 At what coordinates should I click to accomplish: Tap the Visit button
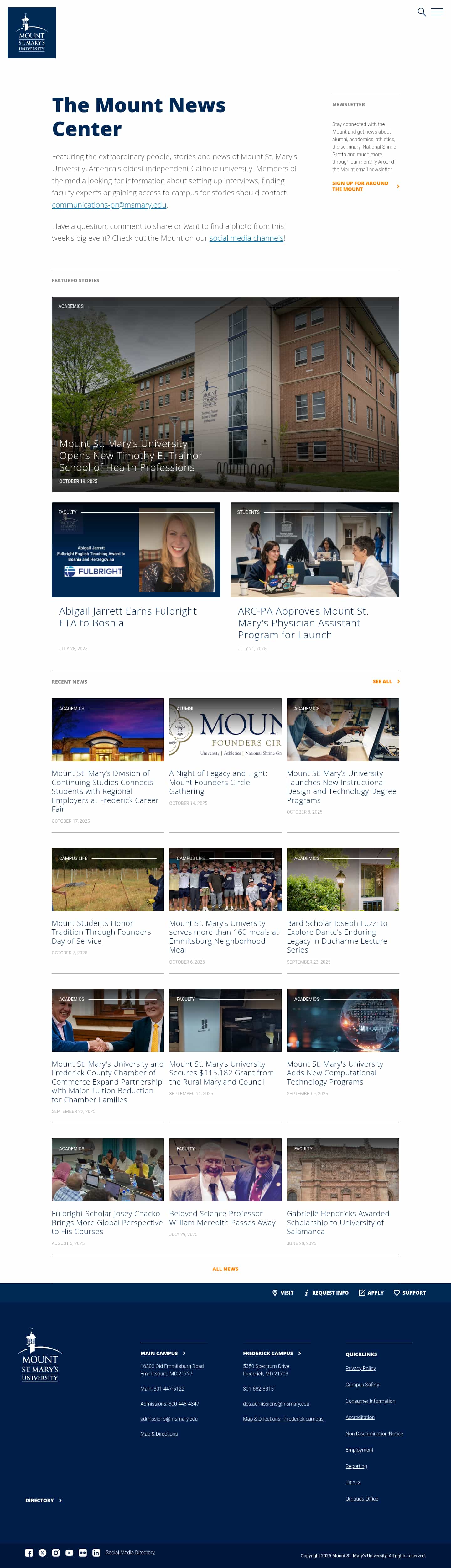283,1293
